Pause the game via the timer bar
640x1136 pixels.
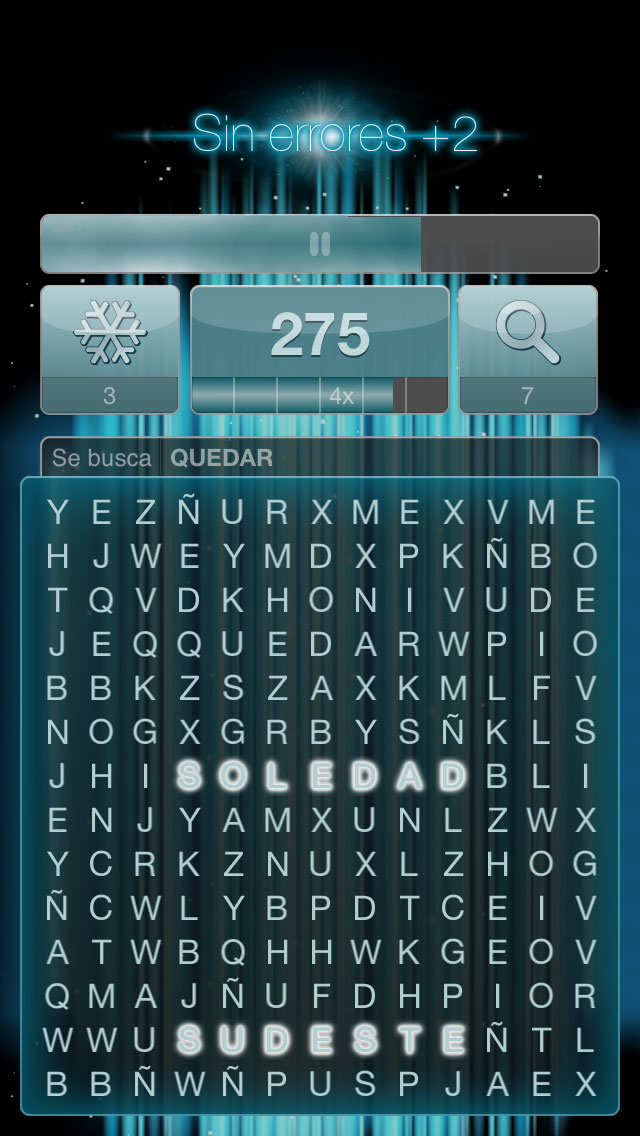coord(320,243)
